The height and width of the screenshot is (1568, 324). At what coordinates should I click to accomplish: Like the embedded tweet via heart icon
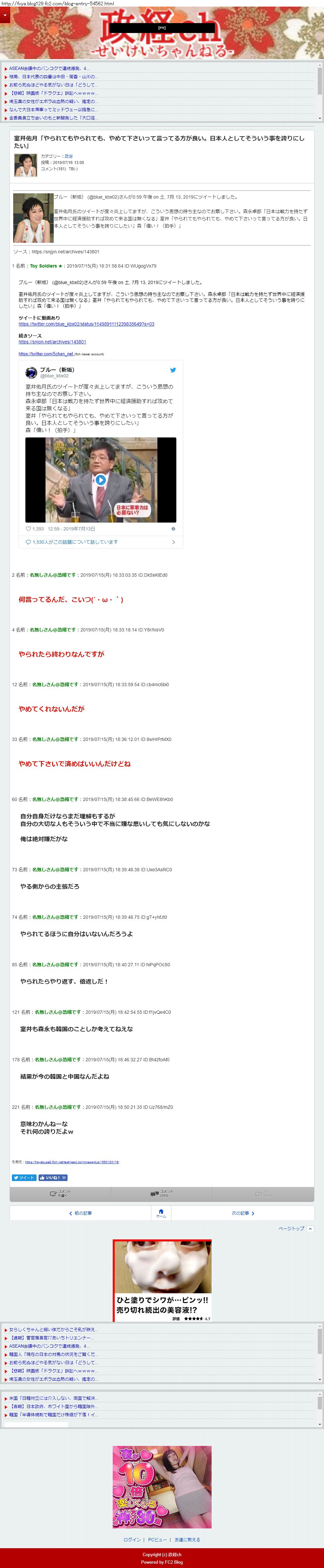[x=28, y=529]
